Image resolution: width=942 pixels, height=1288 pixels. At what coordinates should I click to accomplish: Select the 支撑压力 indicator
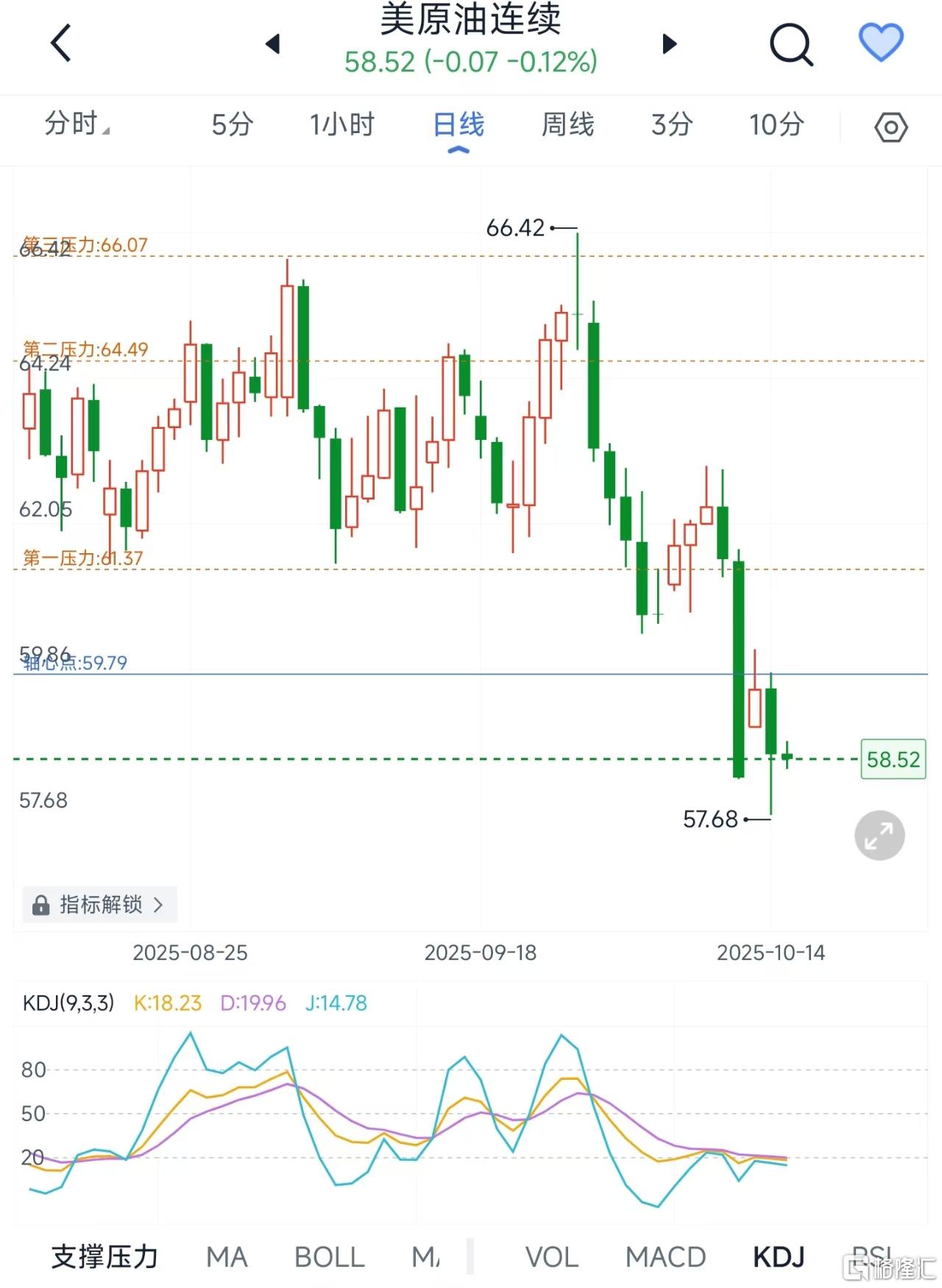pos(105,1257)
